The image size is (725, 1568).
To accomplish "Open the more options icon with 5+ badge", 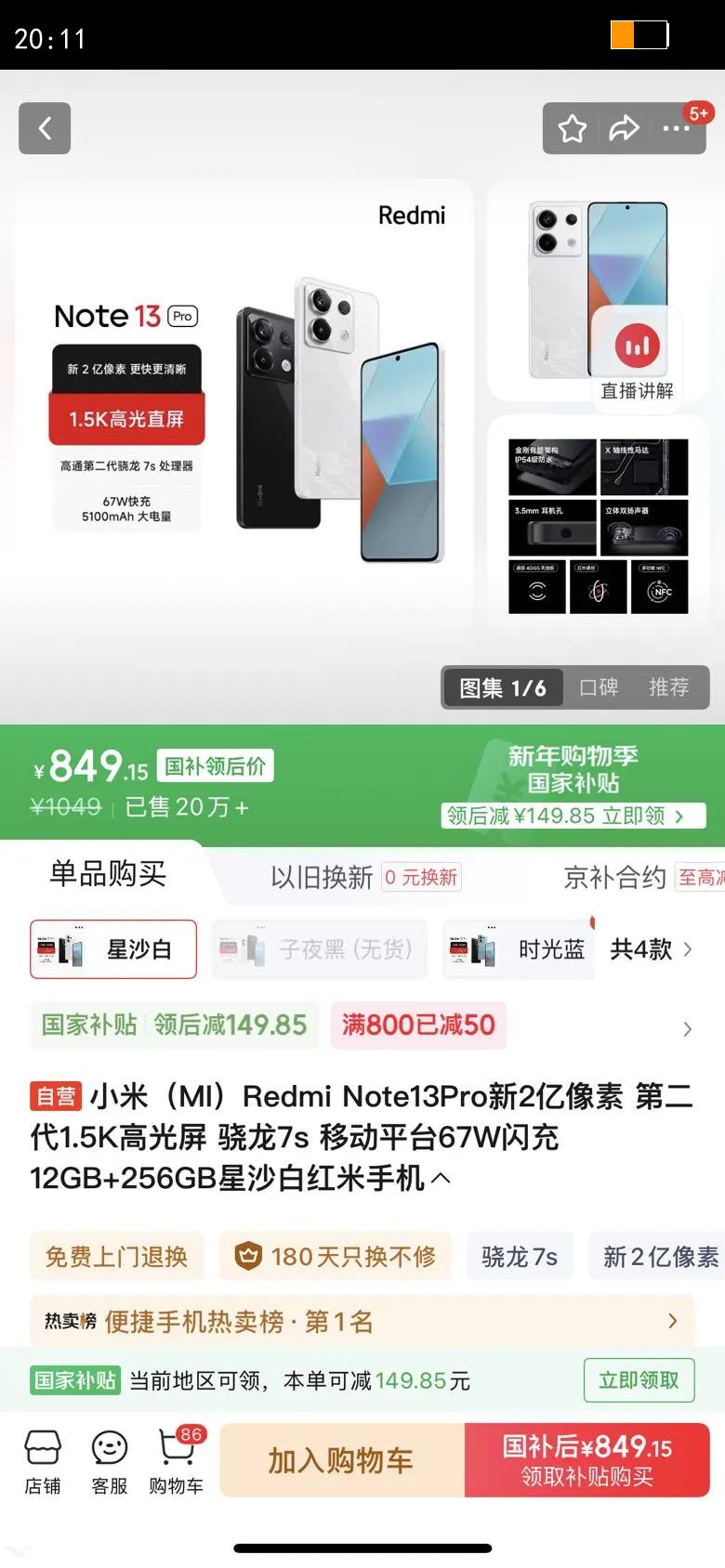I will coord(676,129).
